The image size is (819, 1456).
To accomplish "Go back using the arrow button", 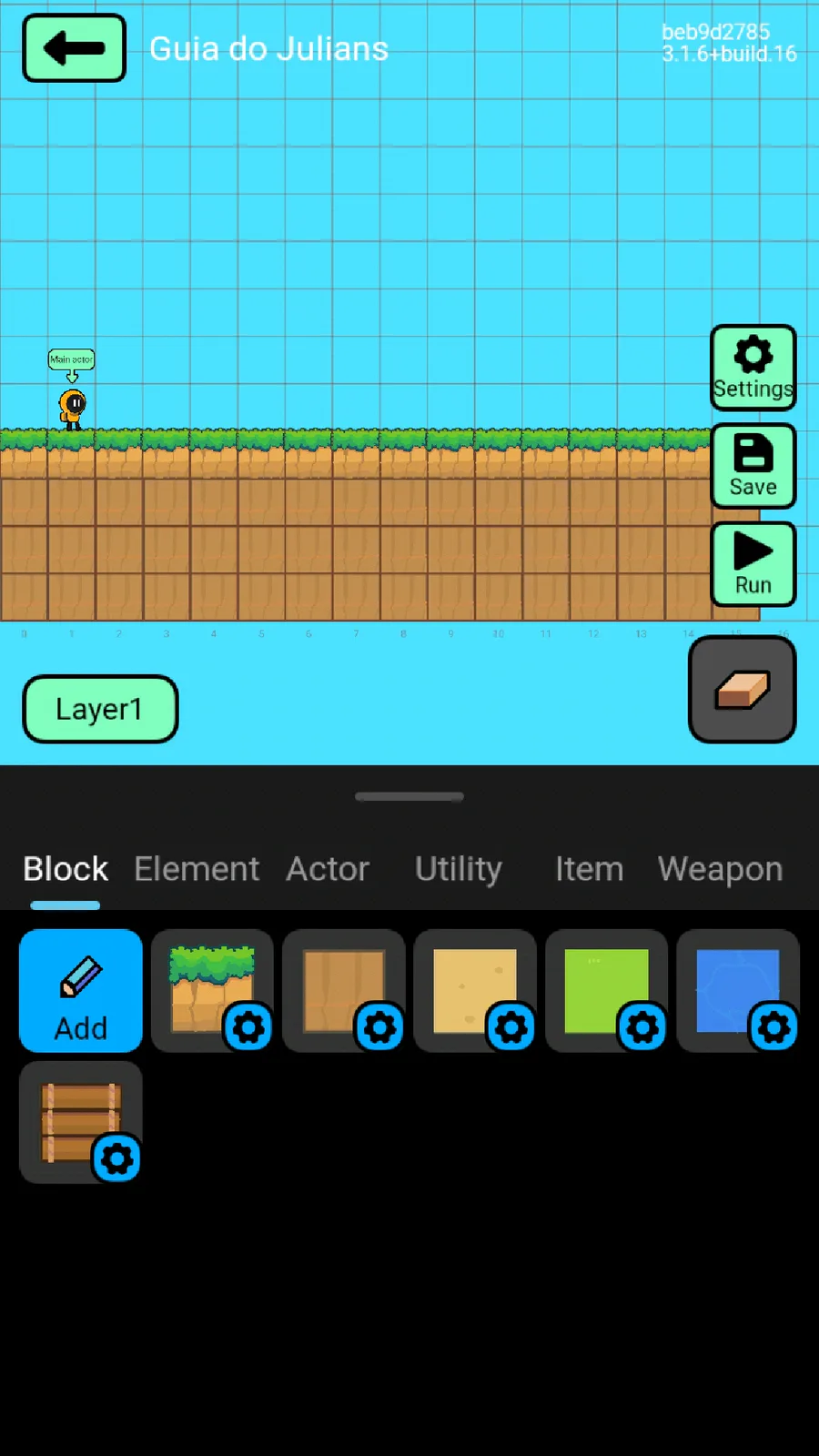I will coord(74,48).
